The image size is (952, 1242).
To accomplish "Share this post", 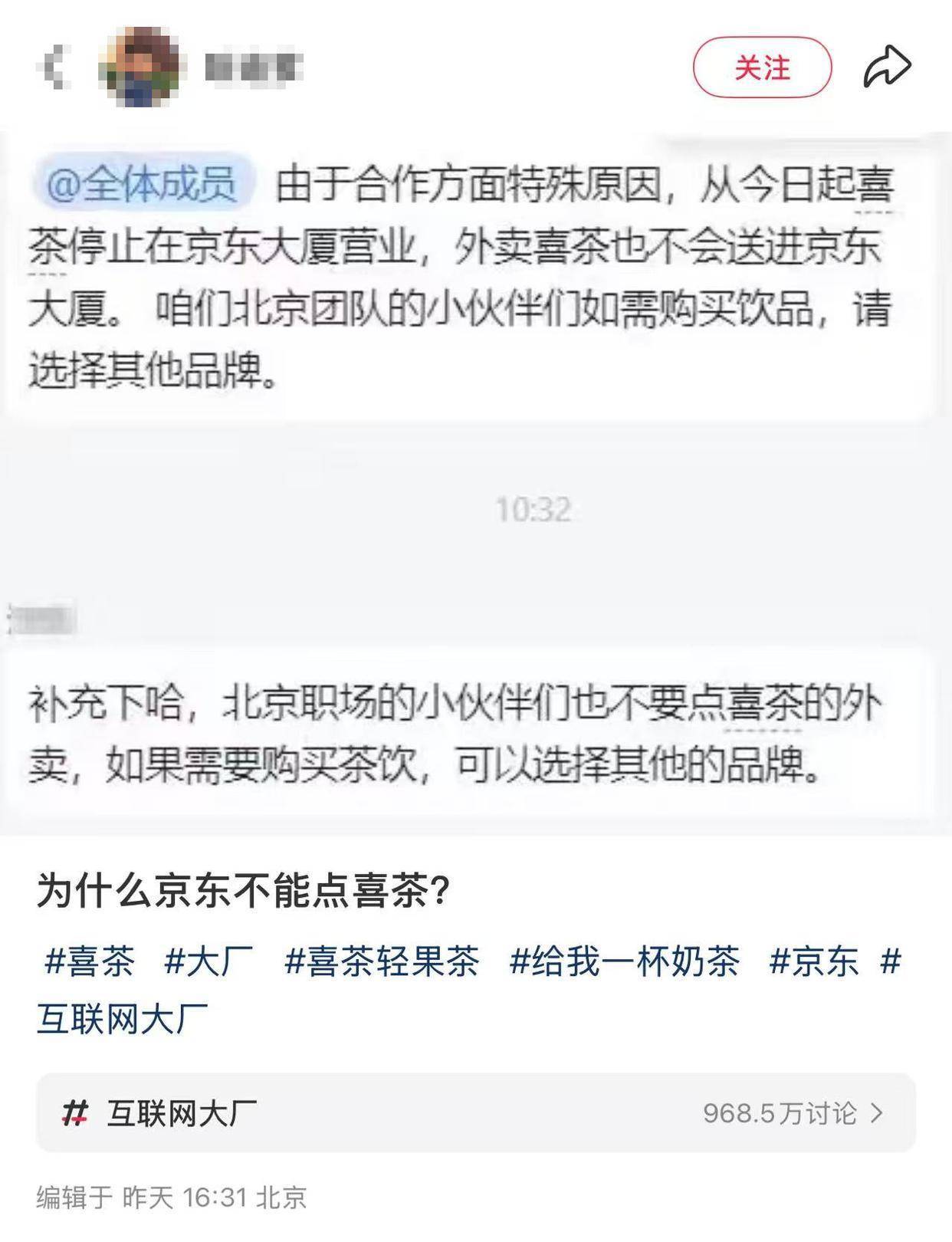I will click(x=887, y=67).
